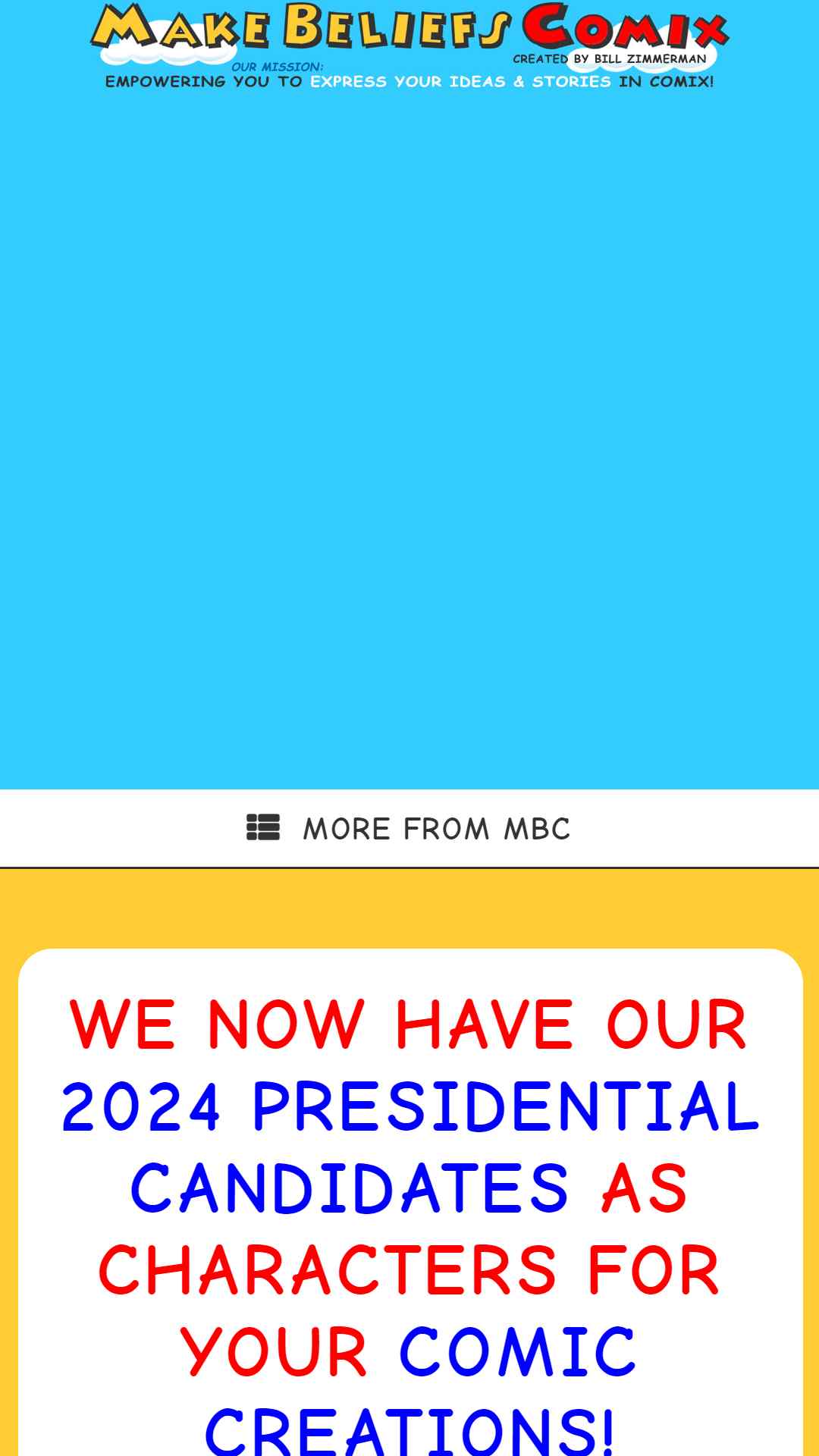Viewport: 819px width, 1456px height.
Task: Open the More From MBC menu
Action: coord(409,828)
